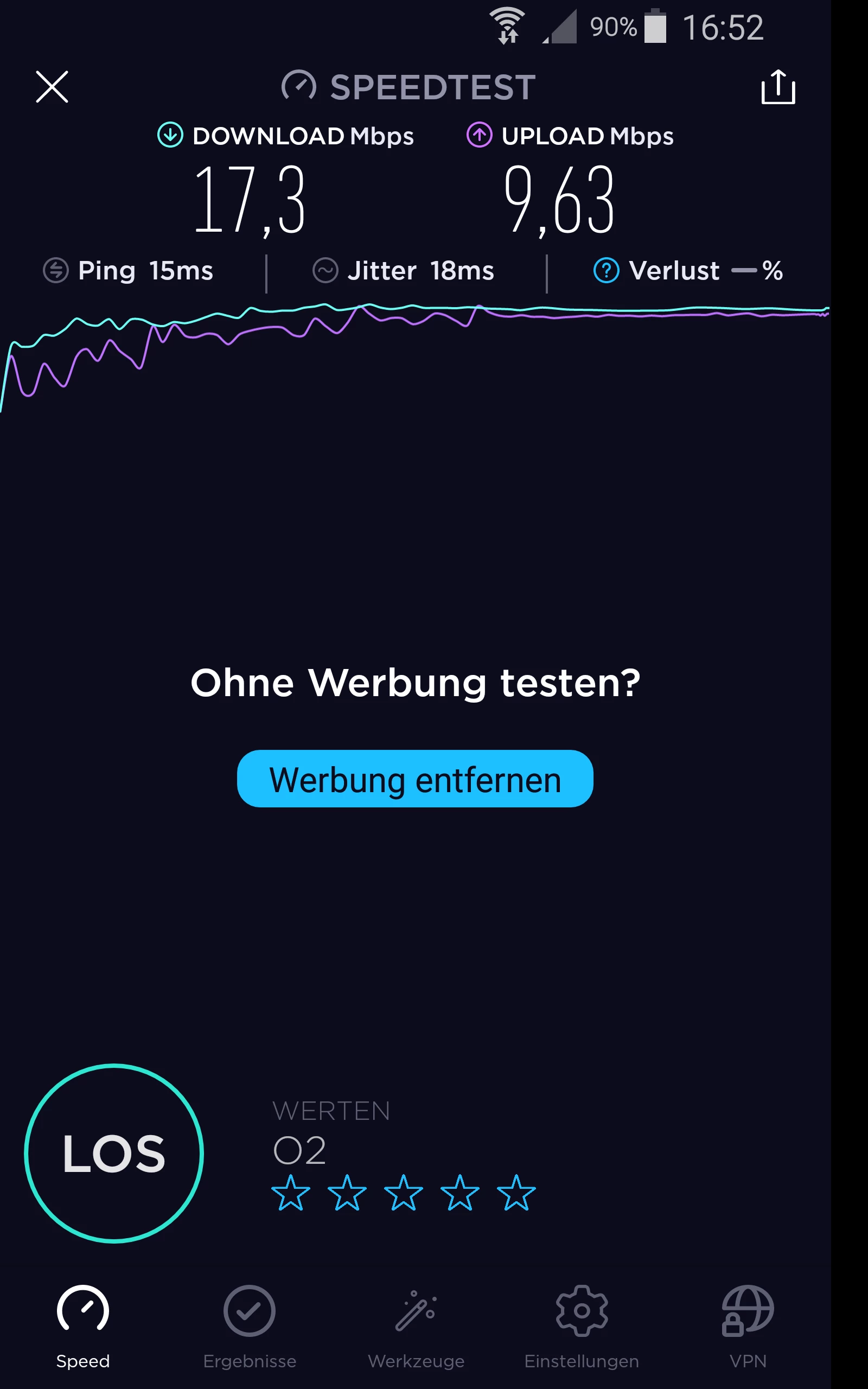
Task: Switch to the Speed tab
Action: 82,1326
